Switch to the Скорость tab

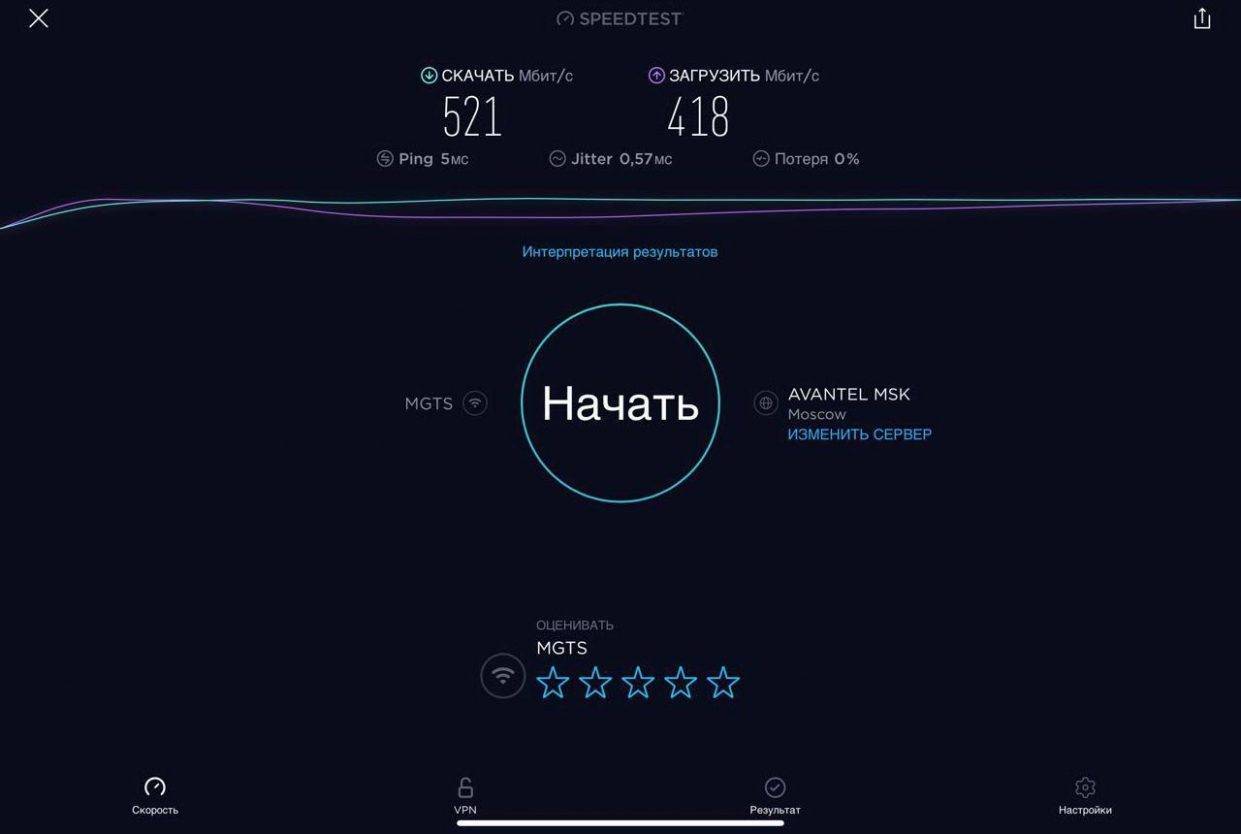(155, 796)
